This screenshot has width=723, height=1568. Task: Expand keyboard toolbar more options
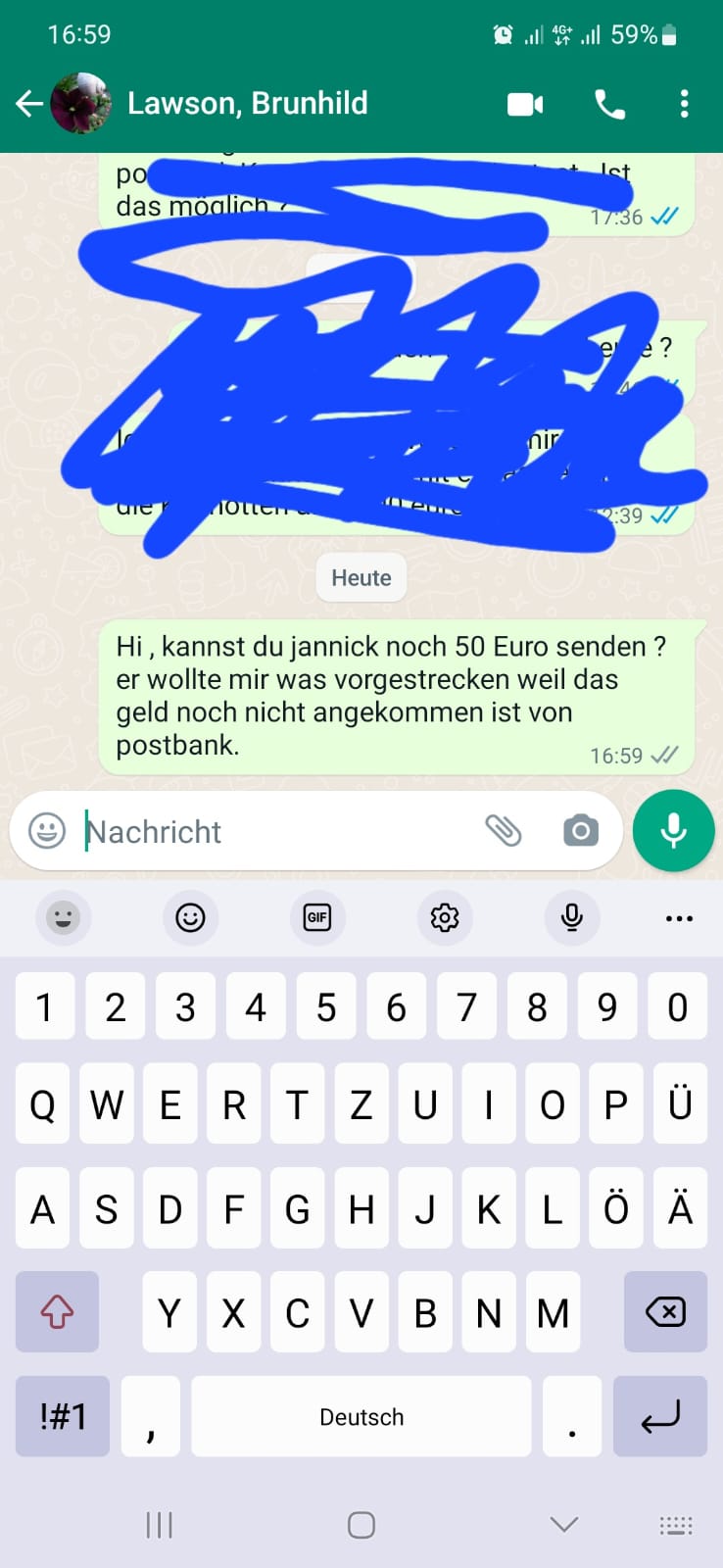pyautogui.click(x=679, y=918)
